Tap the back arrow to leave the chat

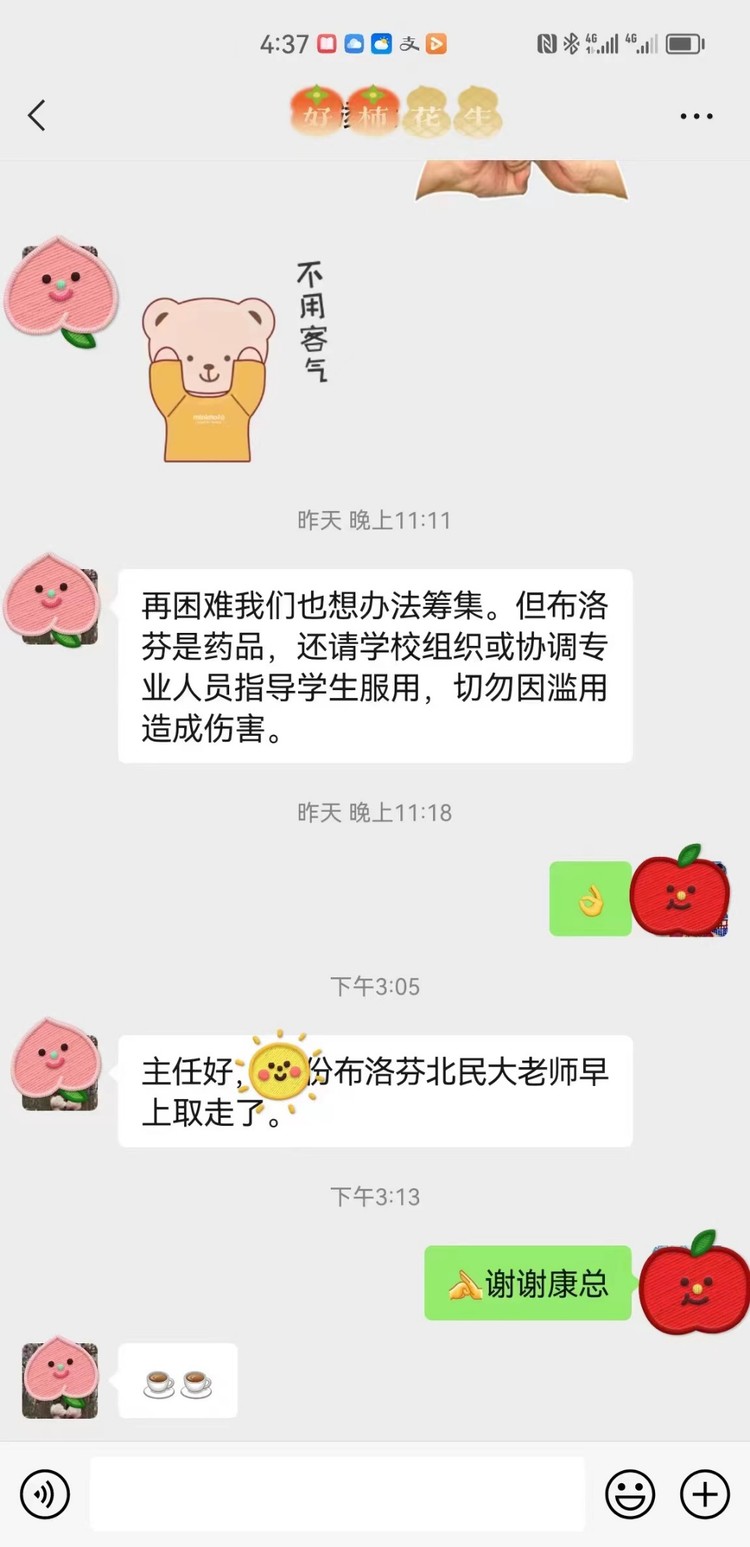tap(37, 115)
